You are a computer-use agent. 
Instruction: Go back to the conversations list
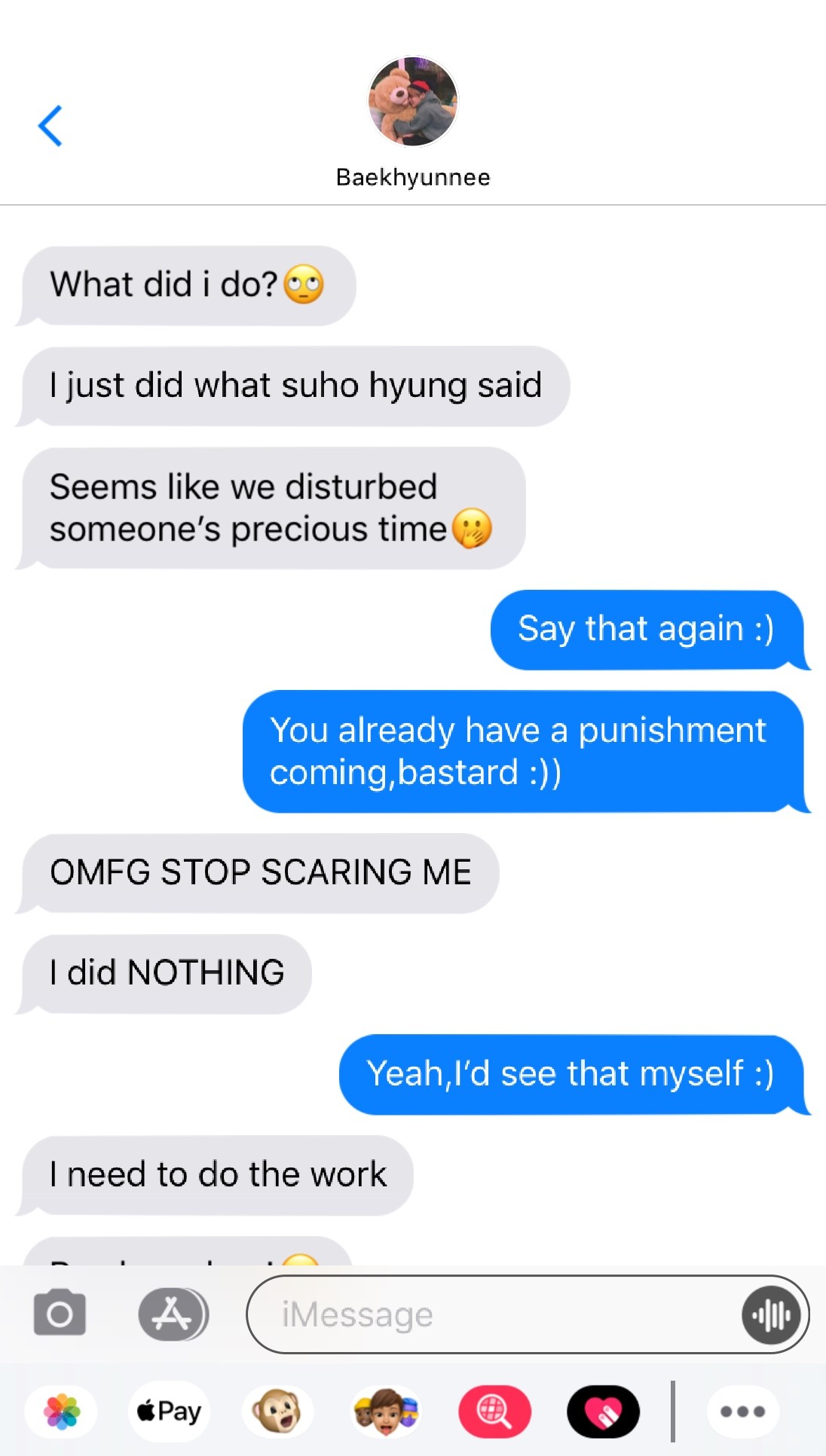(50, 126)
